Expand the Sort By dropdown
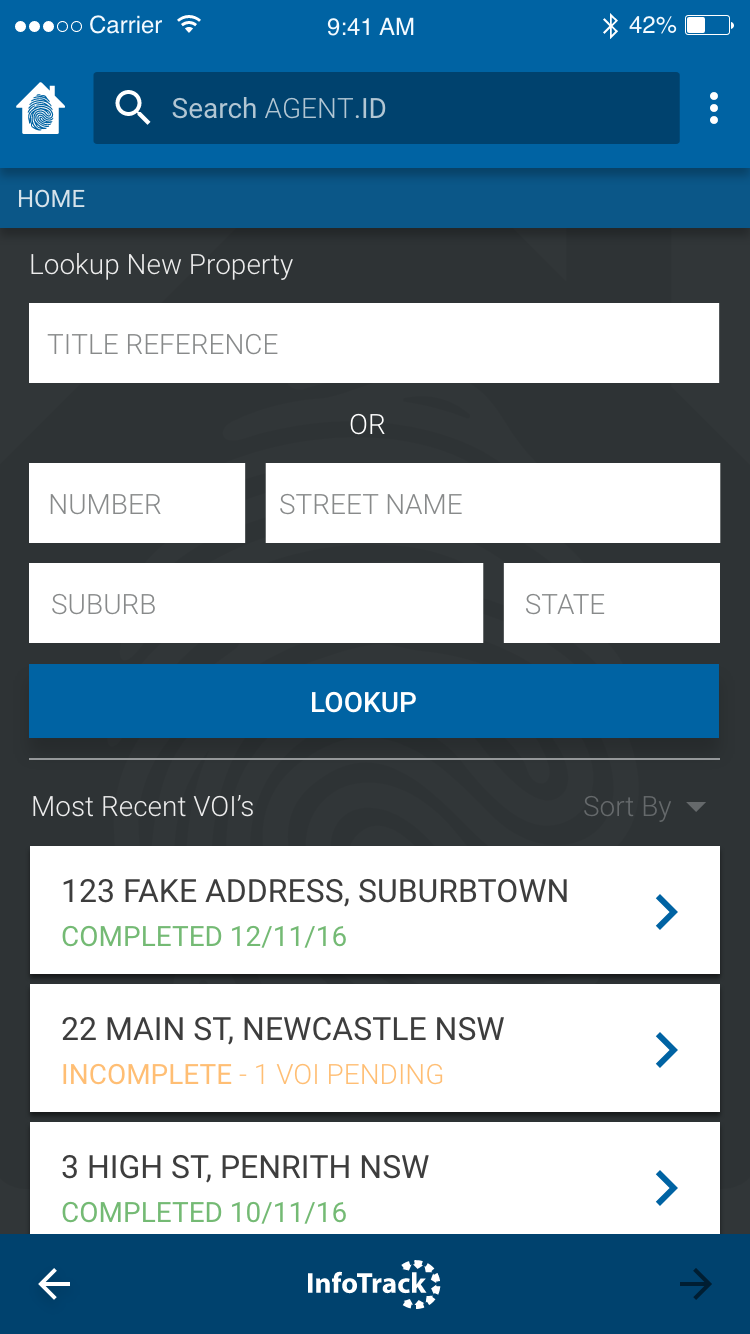This screenshot has width=750, height=1334. coord(645,807)
